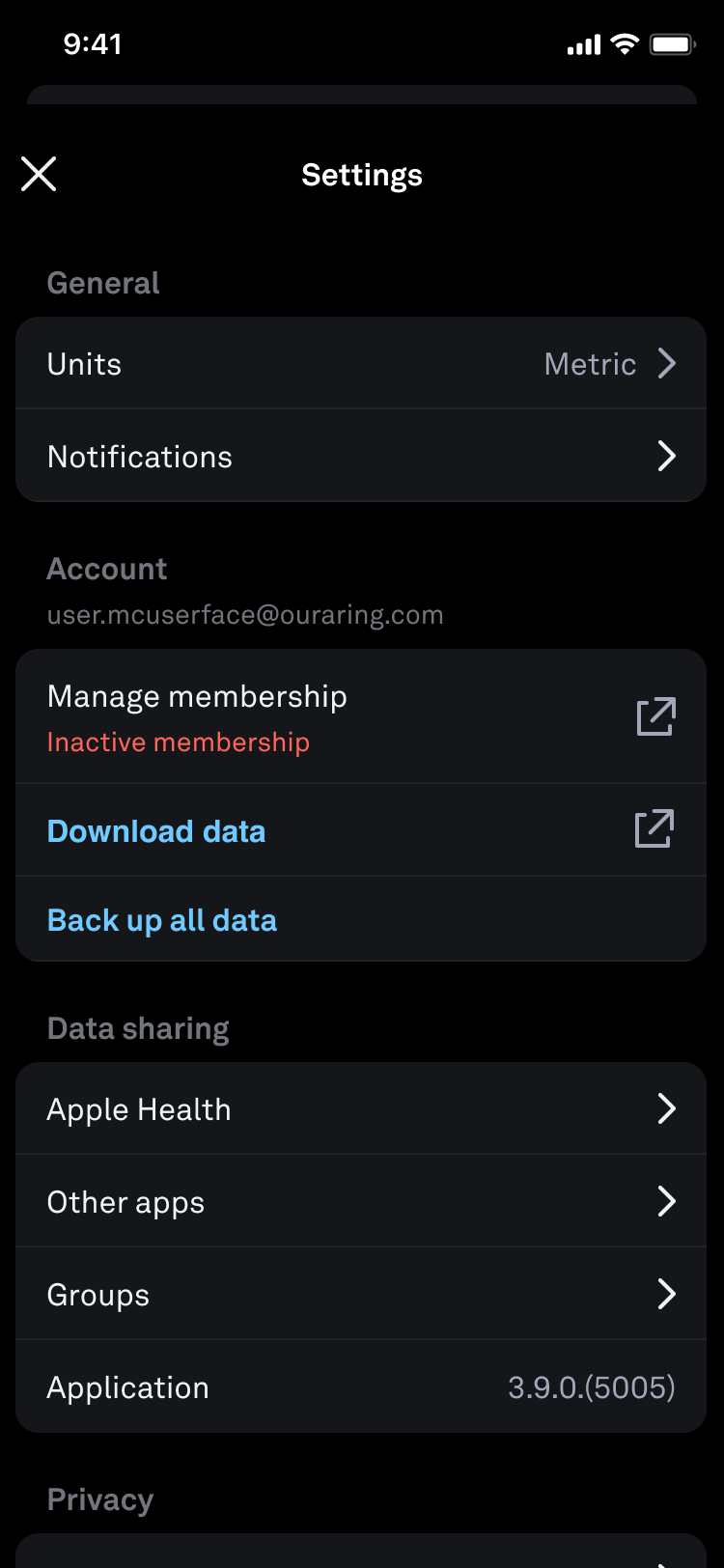Open the Groups row

click(x=361, y=1295)
